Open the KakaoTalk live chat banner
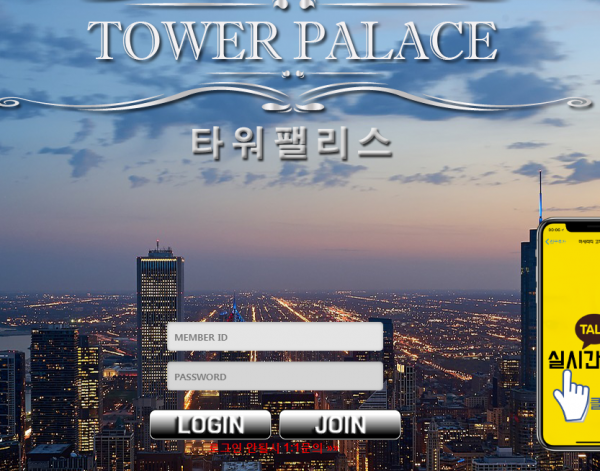600x471 pixels. tap(572, 340)
